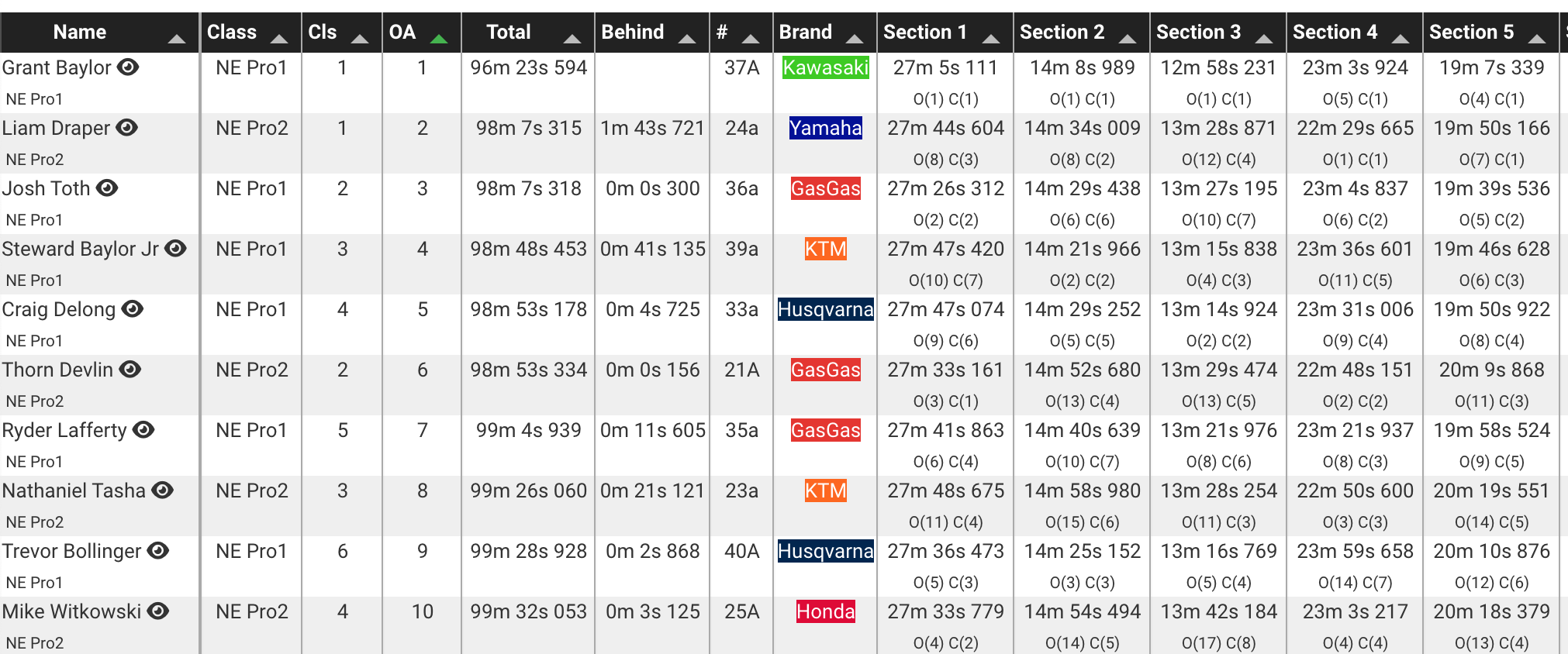Tap the eye icon beside Ryder Lafferty
1568x654 pixels.
[143, 430]
